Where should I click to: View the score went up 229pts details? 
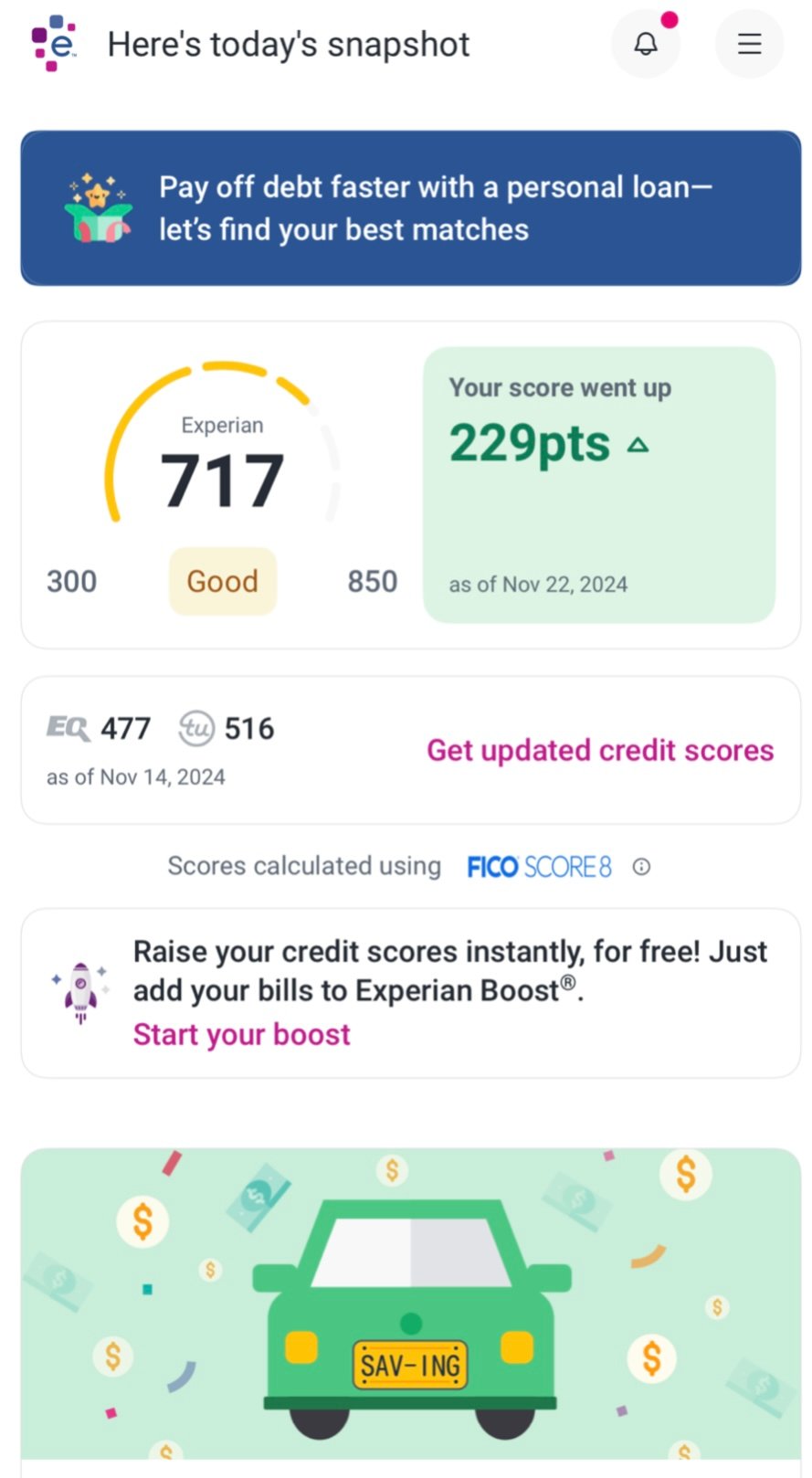[598, 484]
